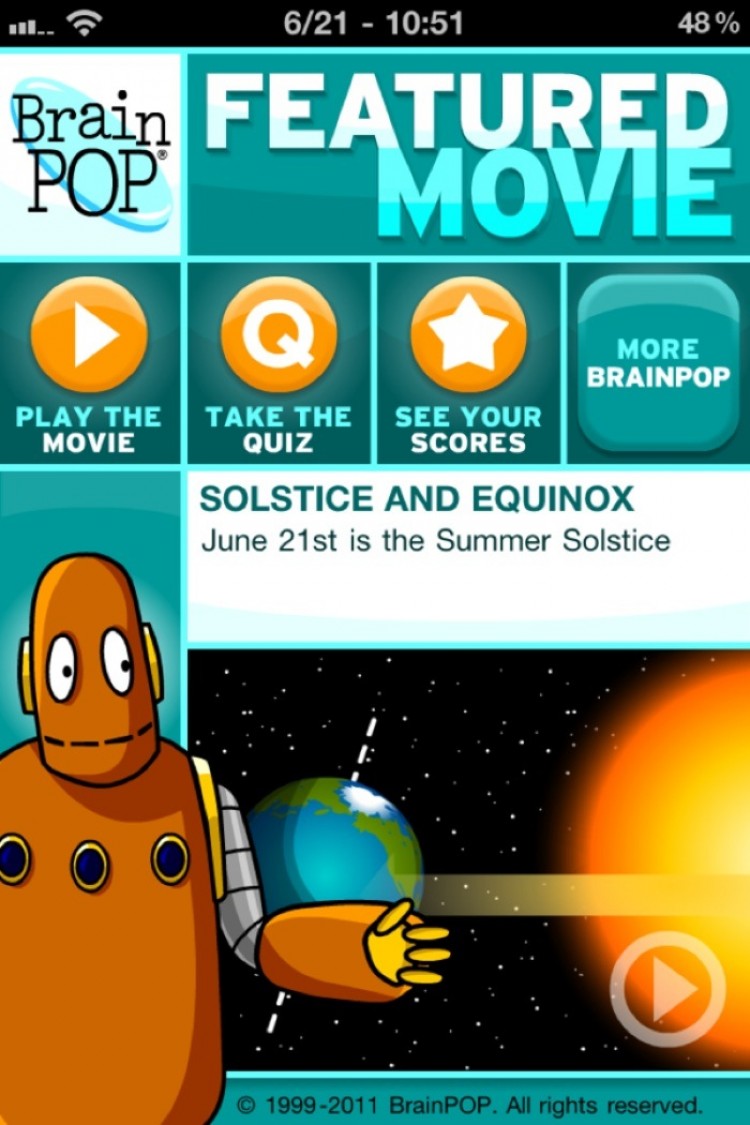This screenshot has width=750, height=1125.
Task: Open More BrainPOP
Action: click(x=658, y=363)
